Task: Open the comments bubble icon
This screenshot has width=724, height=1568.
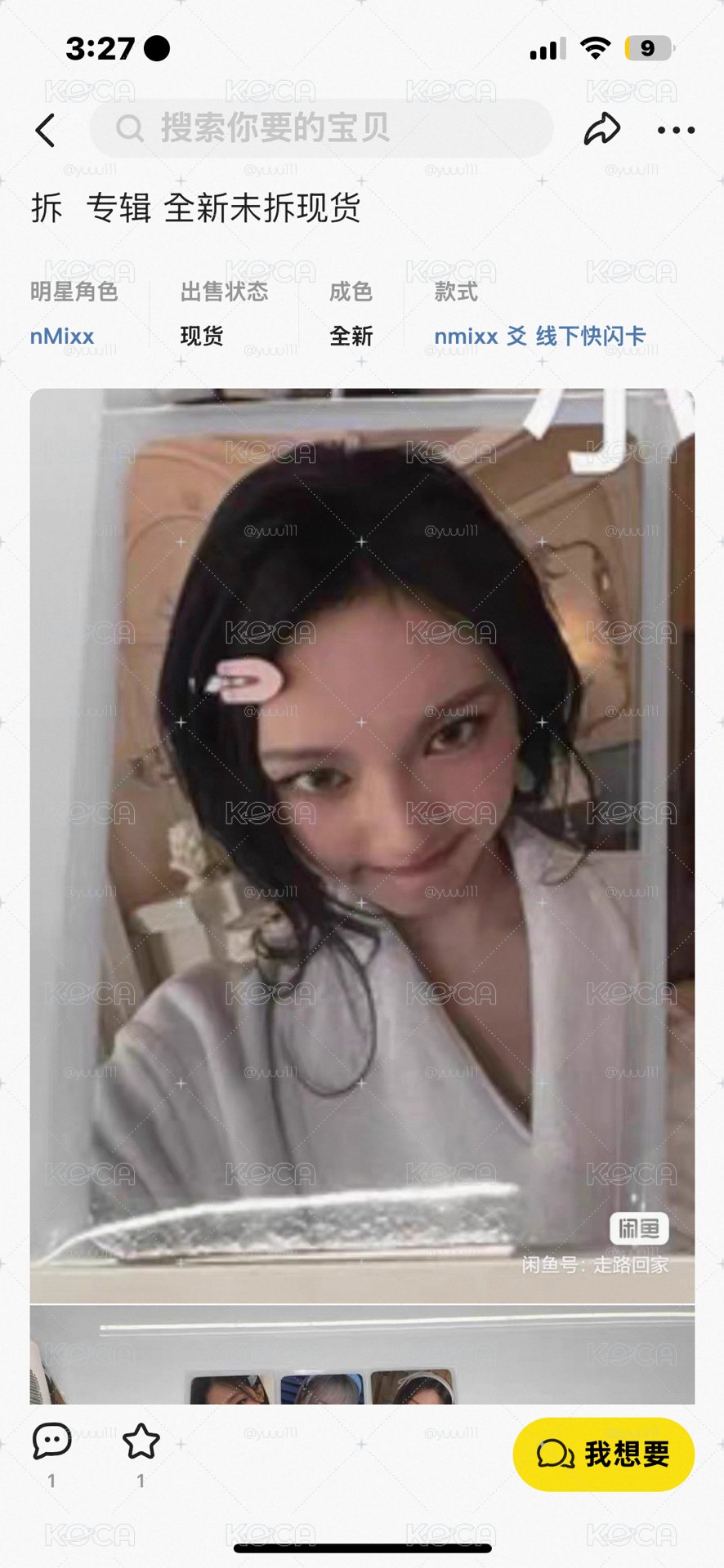Action: click(x=51, y=1441)
